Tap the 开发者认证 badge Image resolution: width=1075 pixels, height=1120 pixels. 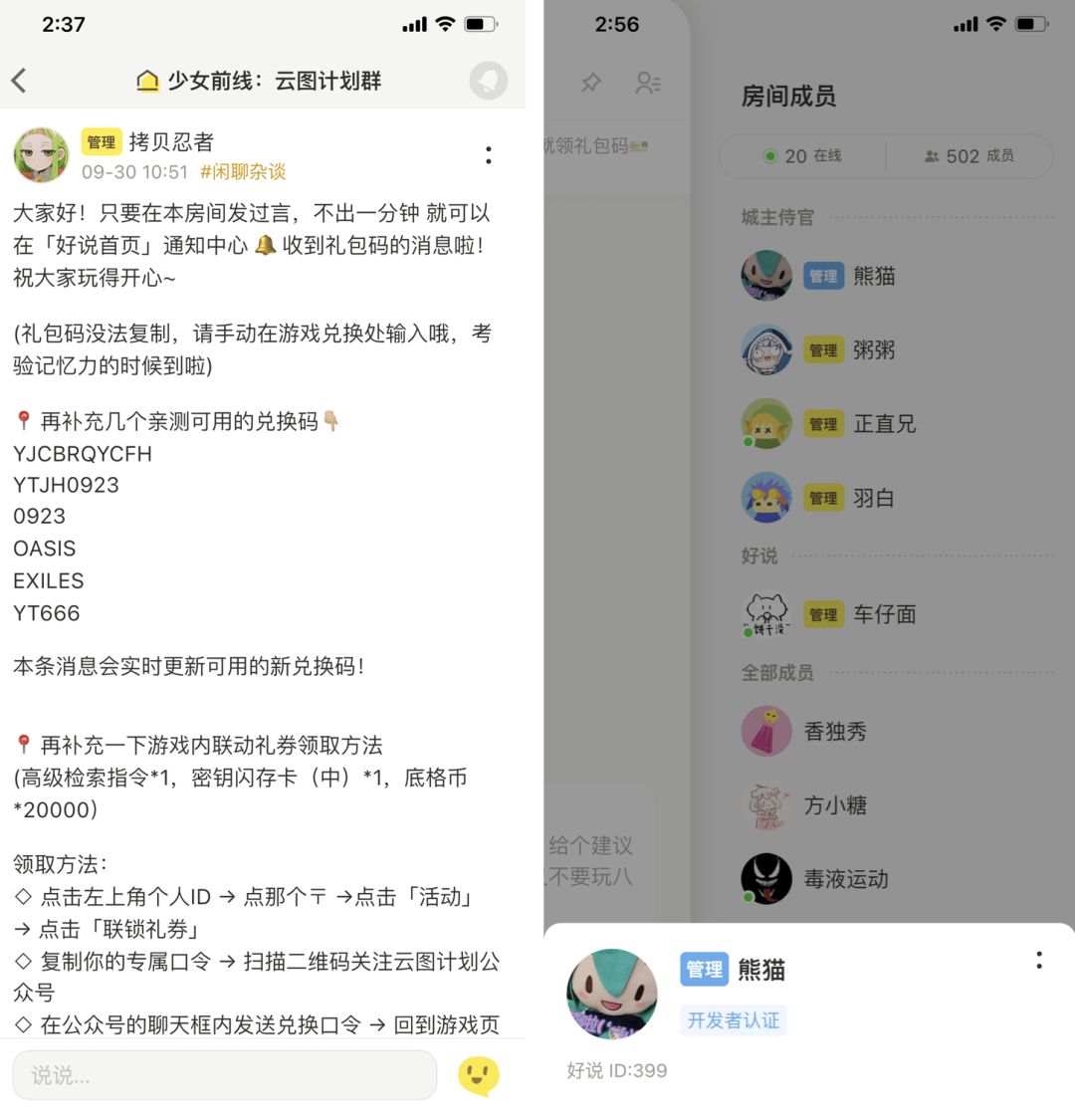[x=734, y=1020]
